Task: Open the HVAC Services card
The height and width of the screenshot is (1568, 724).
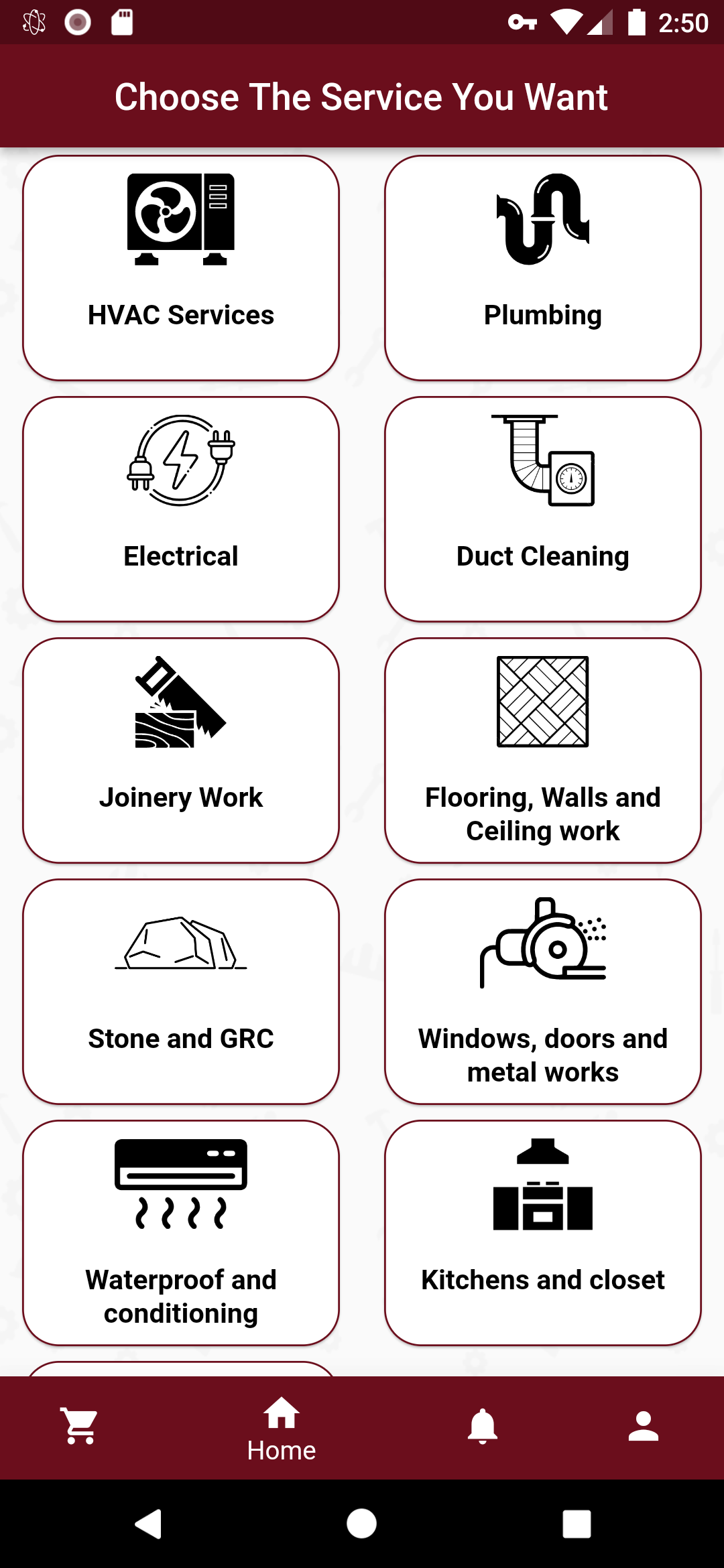Action: (x=181, y=268)
